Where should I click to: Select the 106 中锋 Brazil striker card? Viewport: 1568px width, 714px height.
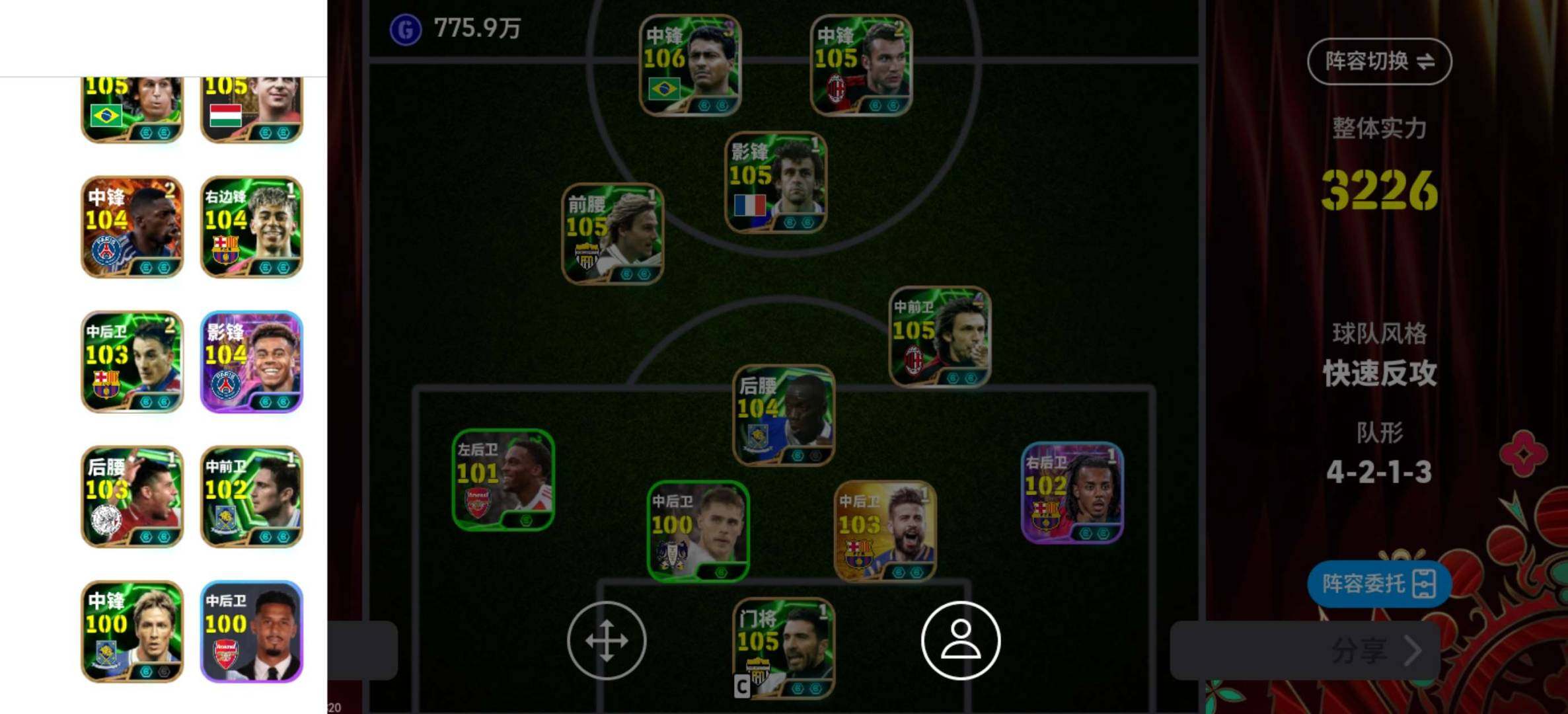pos(690,65)
